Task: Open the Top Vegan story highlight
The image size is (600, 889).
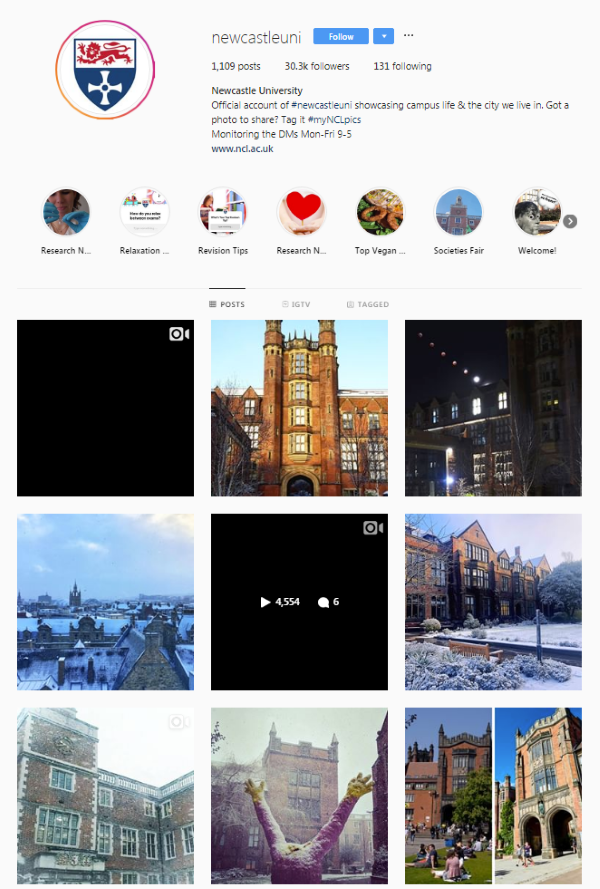Action: pyautogui.click(x=380, y=212)
